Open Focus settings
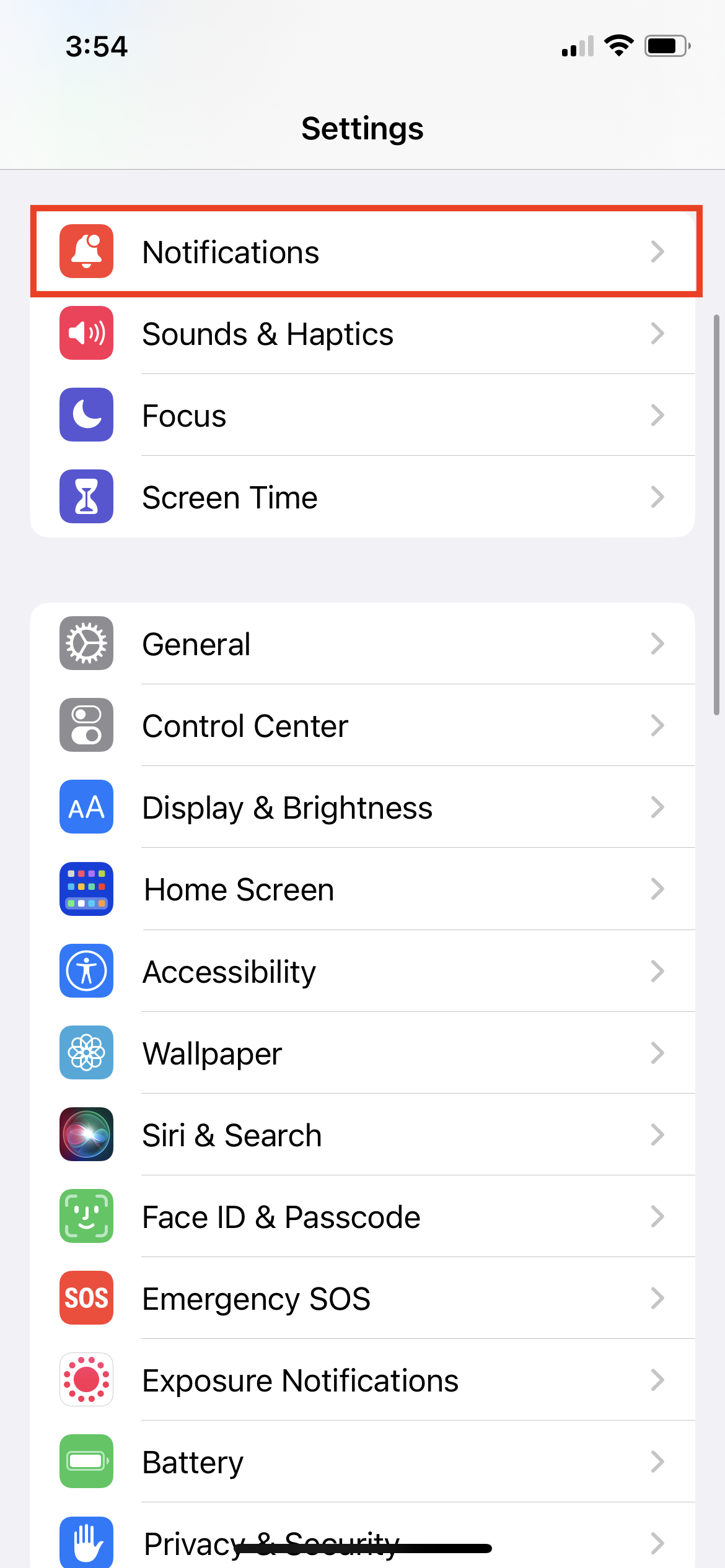 point(362,416)
